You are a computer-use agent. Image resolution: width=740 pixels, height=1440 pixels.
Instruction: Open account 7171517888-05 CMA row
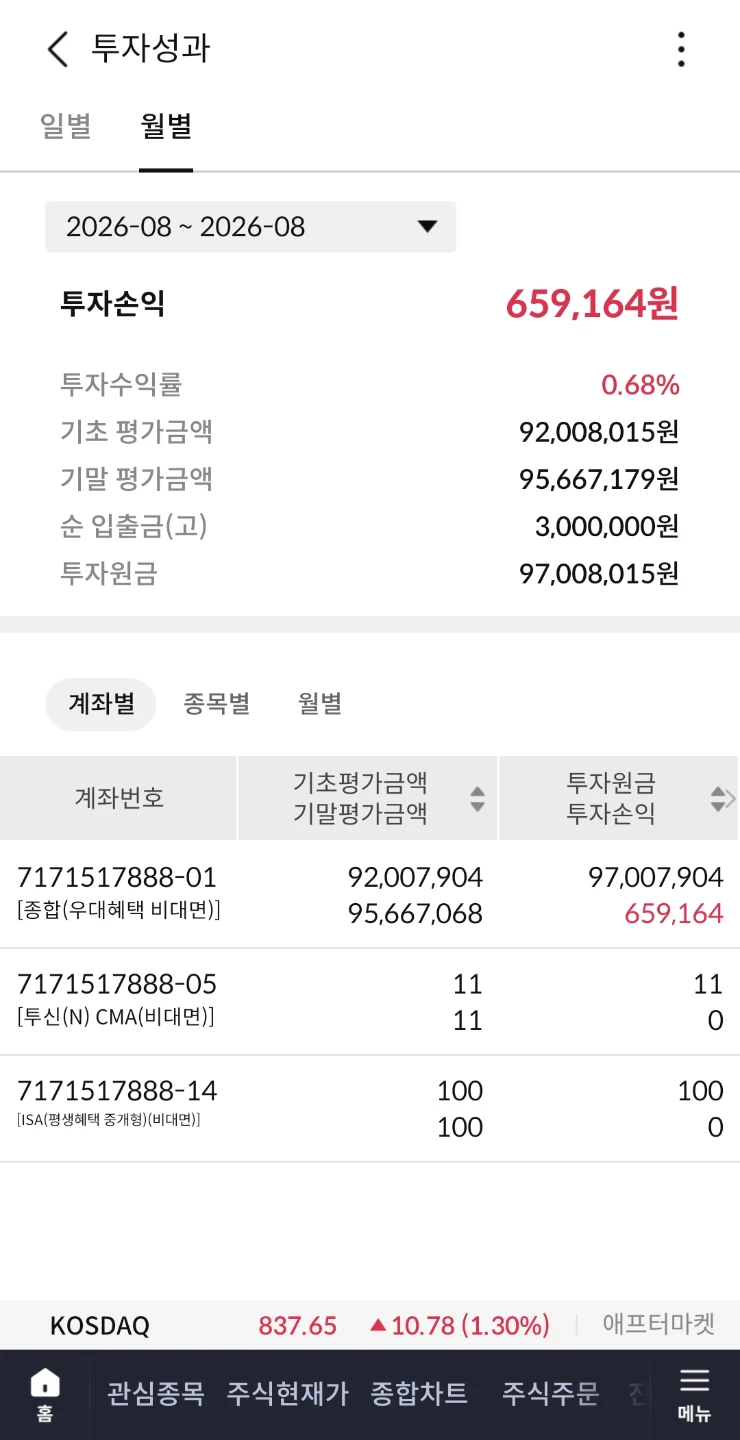(x=370, y=1002)
